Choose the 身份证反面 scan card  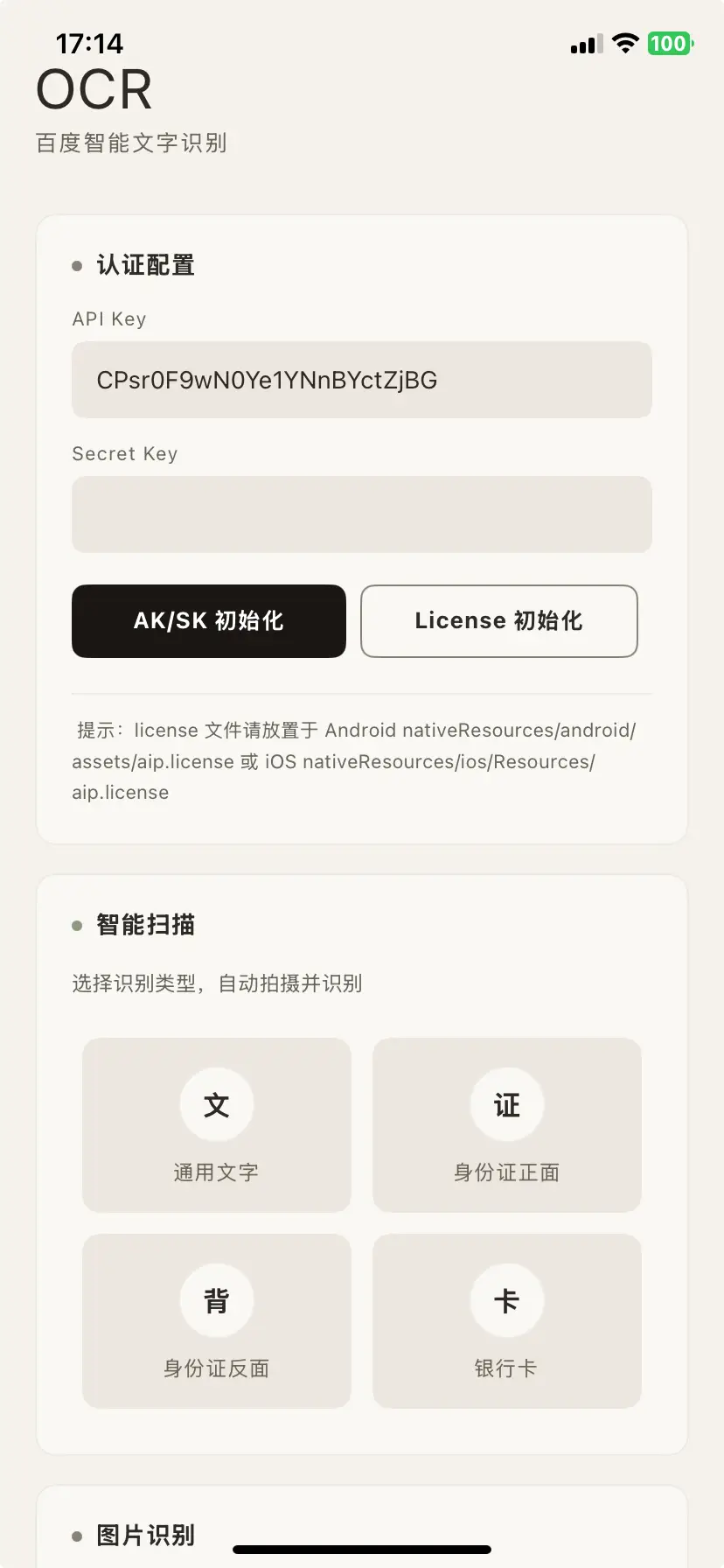click(x=217, y=1320)
